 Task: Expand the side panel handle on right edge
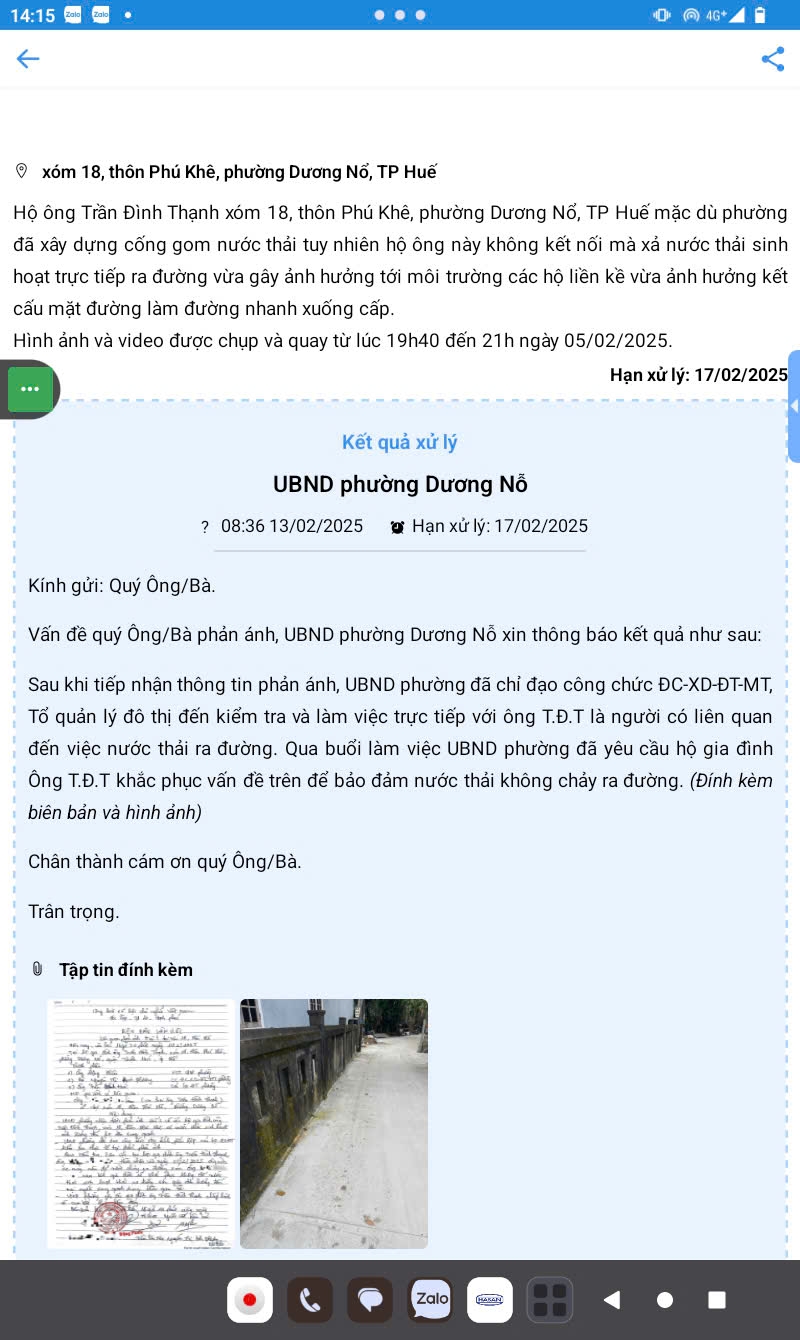pyautogui.click(x=794, y=406)
